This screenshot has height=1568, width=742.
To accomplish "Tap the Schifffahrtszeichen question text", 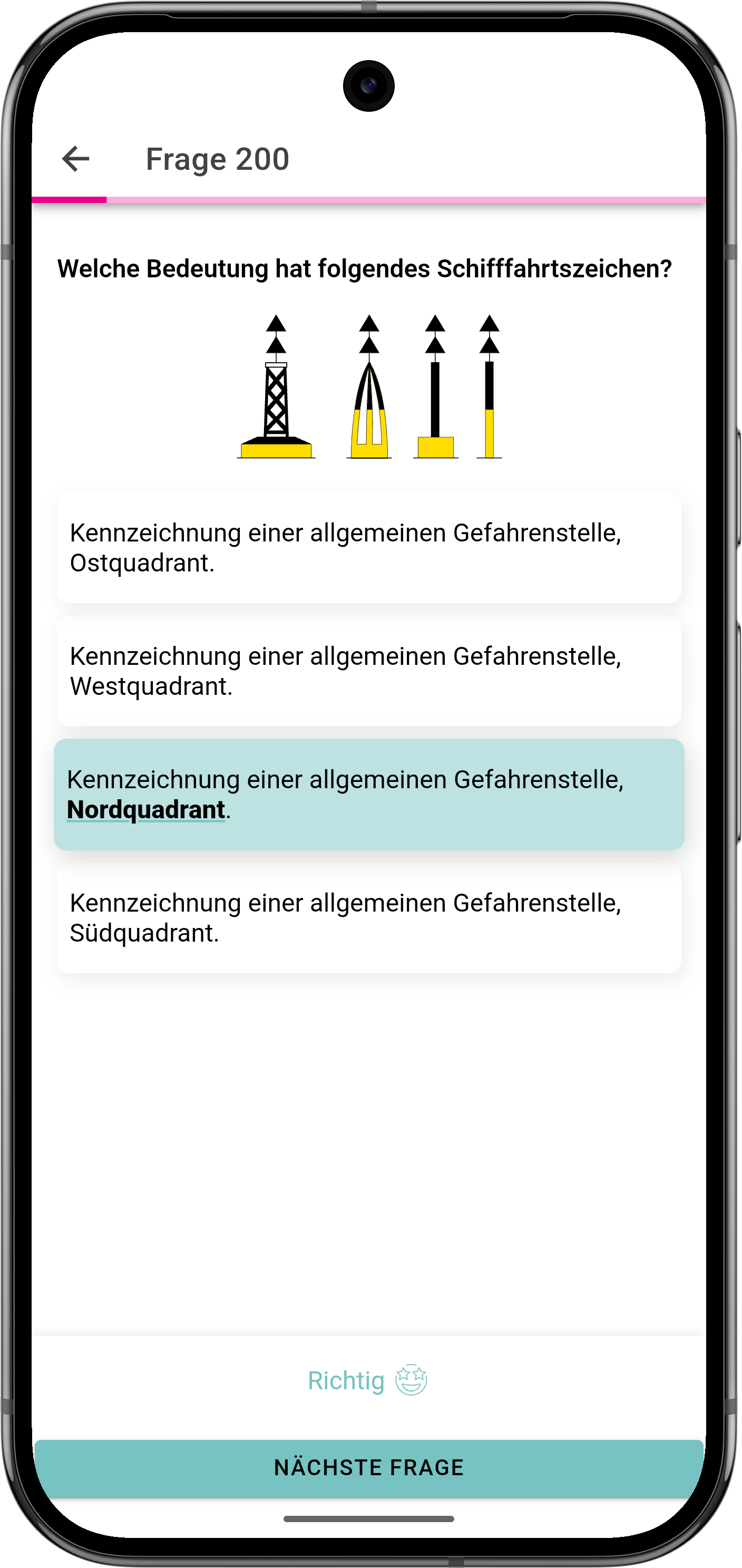I will tap(365, 268).
